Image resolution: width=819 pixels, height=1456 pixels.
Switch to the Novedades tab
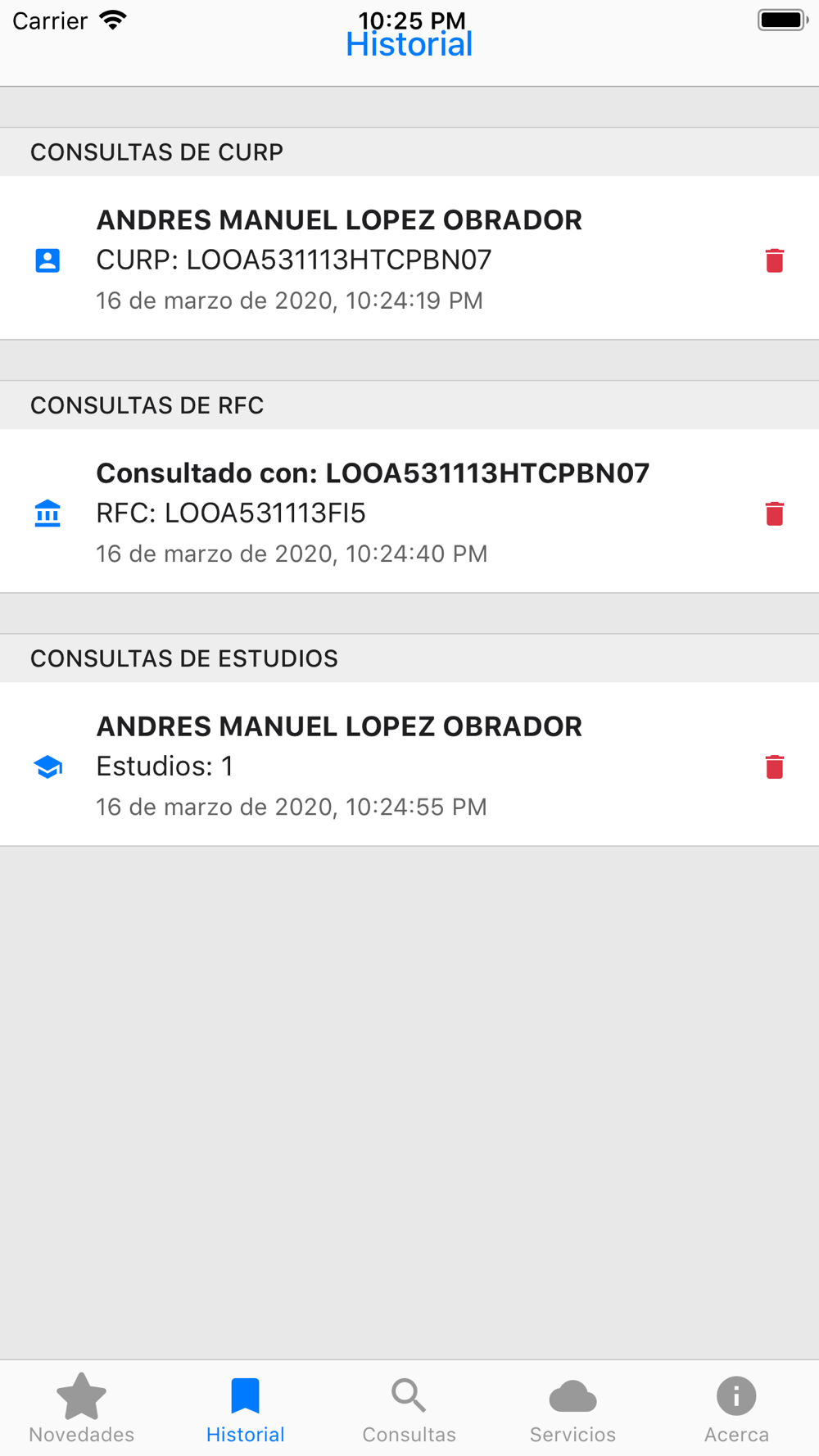[82, 1409]
